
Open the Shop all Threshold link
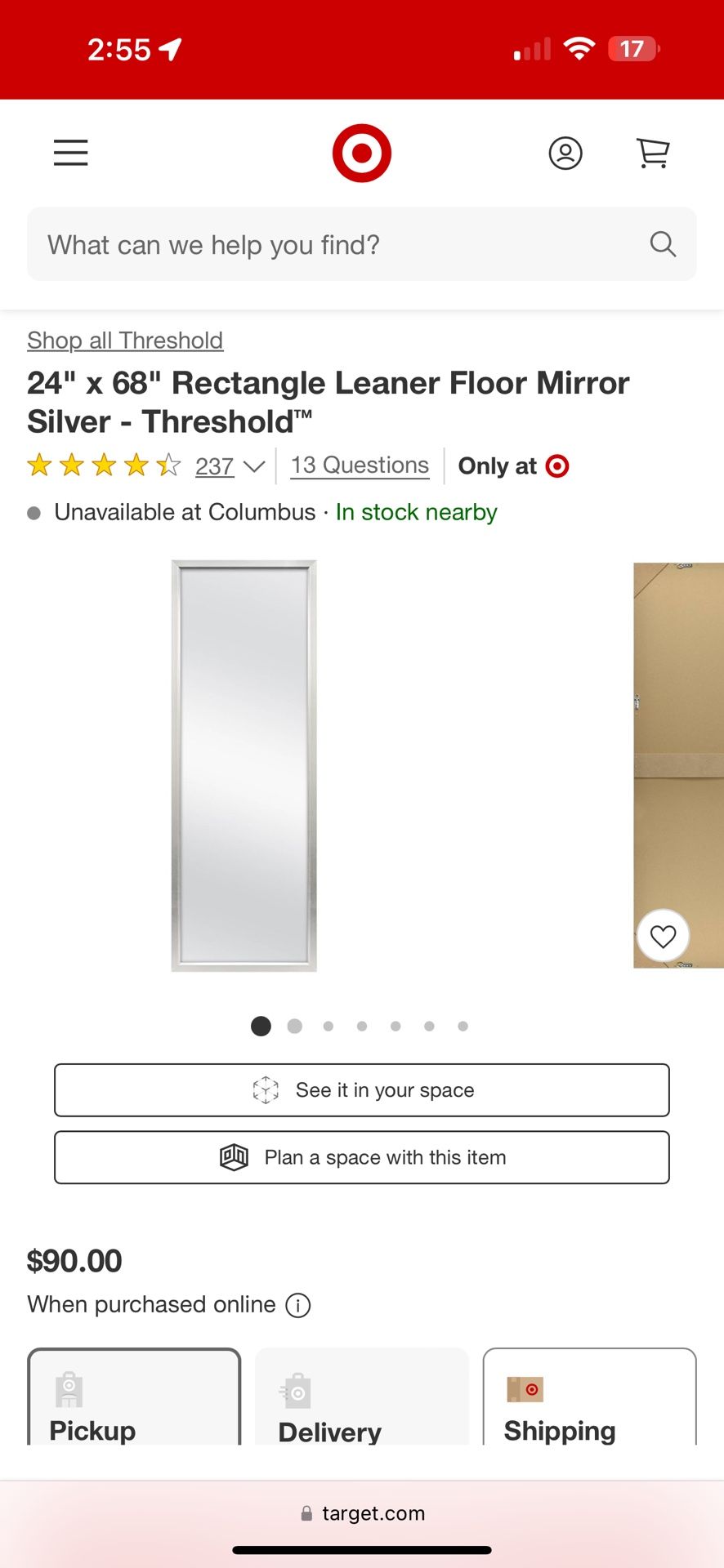pyautogui.click(x=125, y=341)
